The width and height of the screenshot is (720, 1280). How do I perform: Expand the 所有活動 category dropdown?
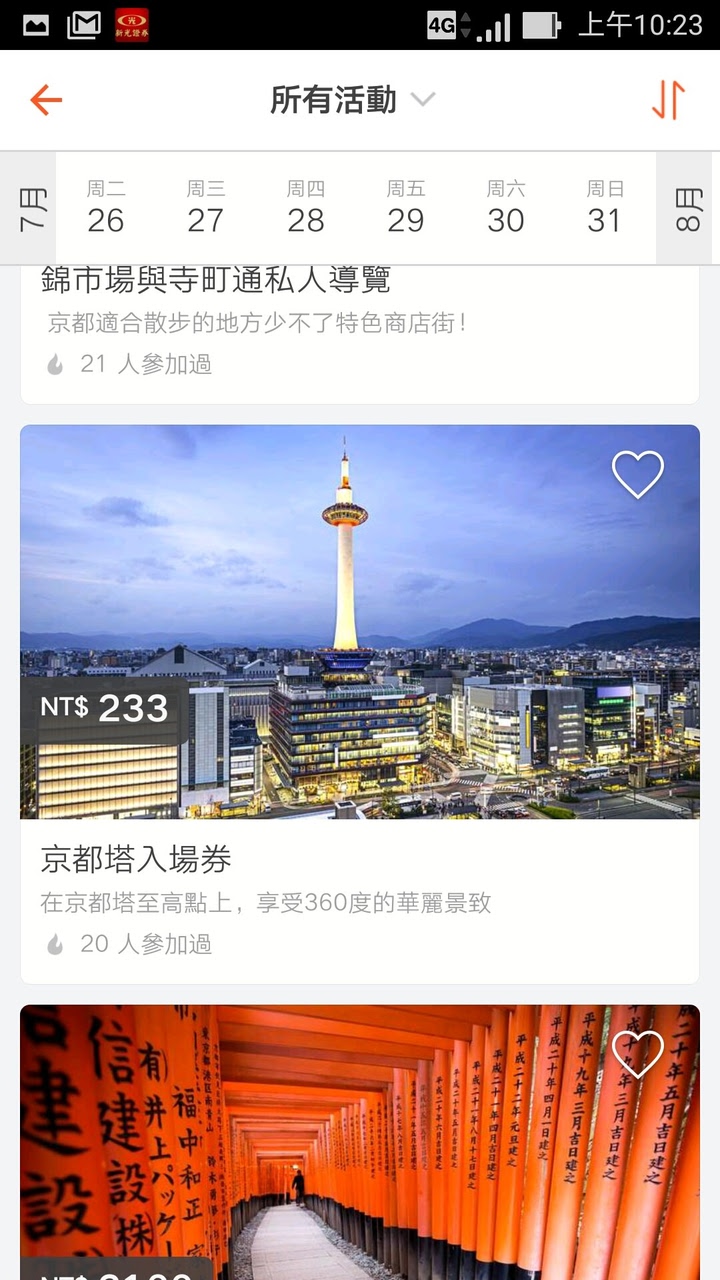click(x=352, y=100)
